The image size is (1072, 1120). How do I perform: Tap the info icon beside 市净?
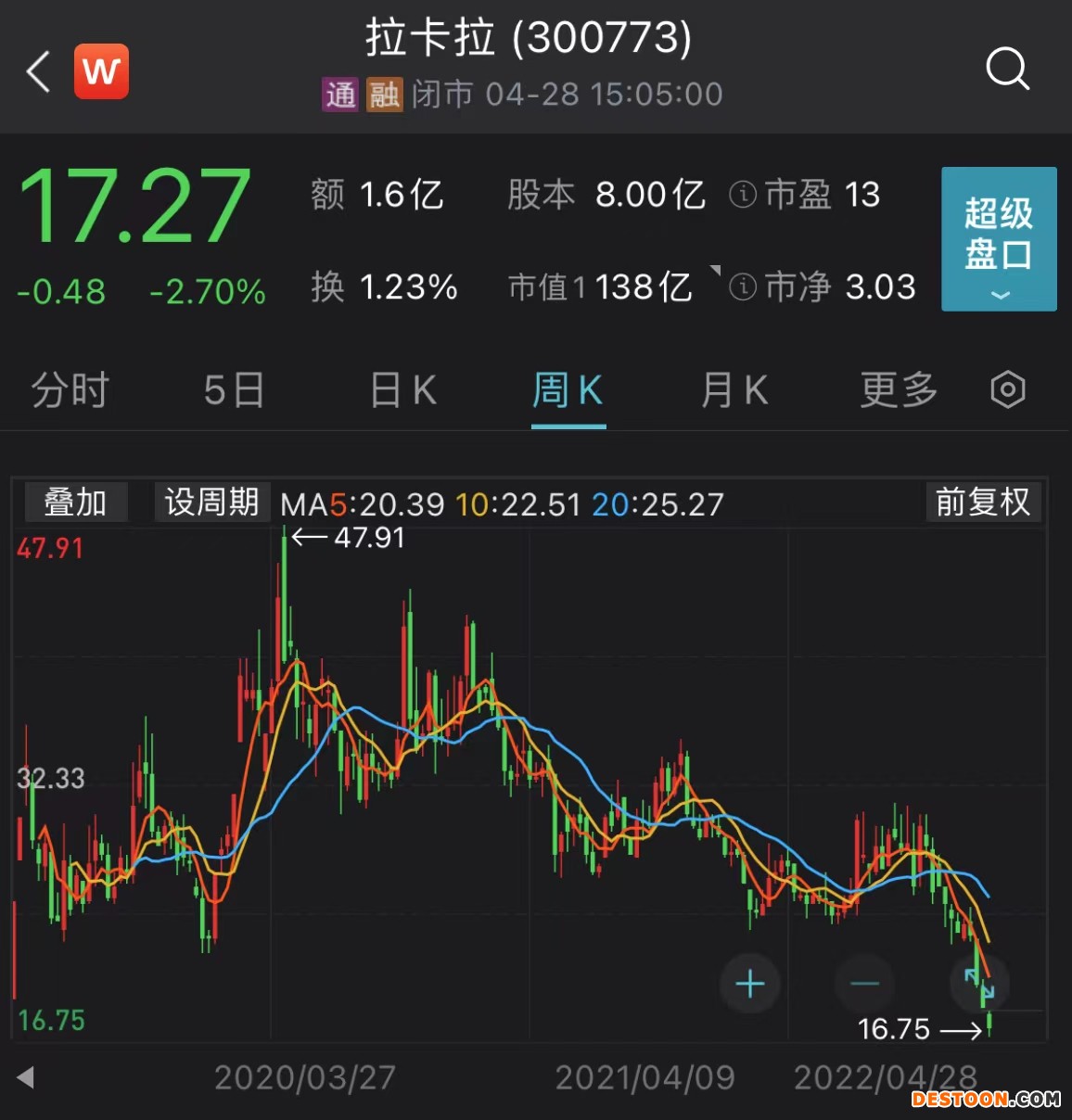(742, 286)
